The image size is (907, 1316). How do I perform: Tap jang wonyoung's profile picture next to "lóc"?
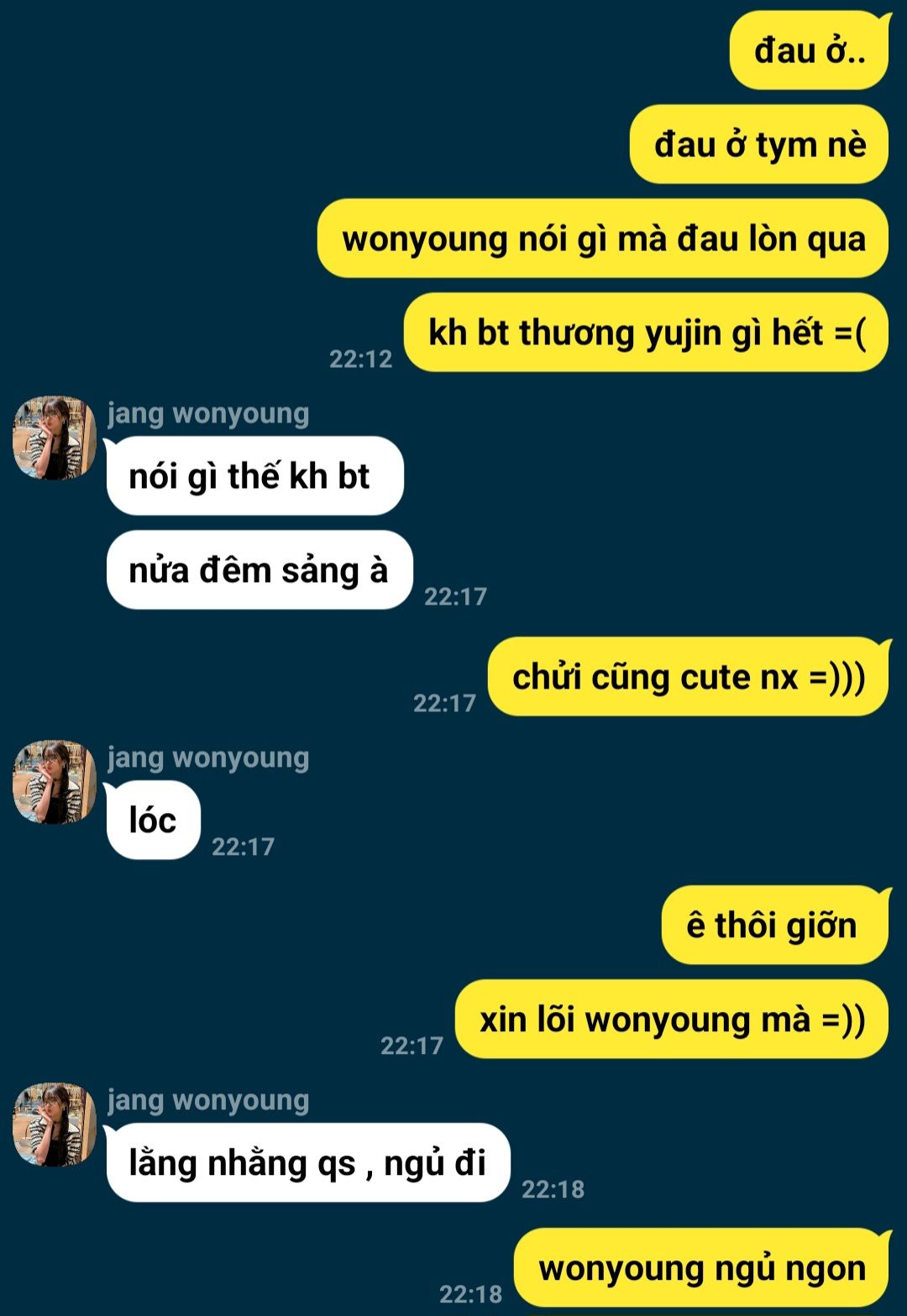coord(55,782)
